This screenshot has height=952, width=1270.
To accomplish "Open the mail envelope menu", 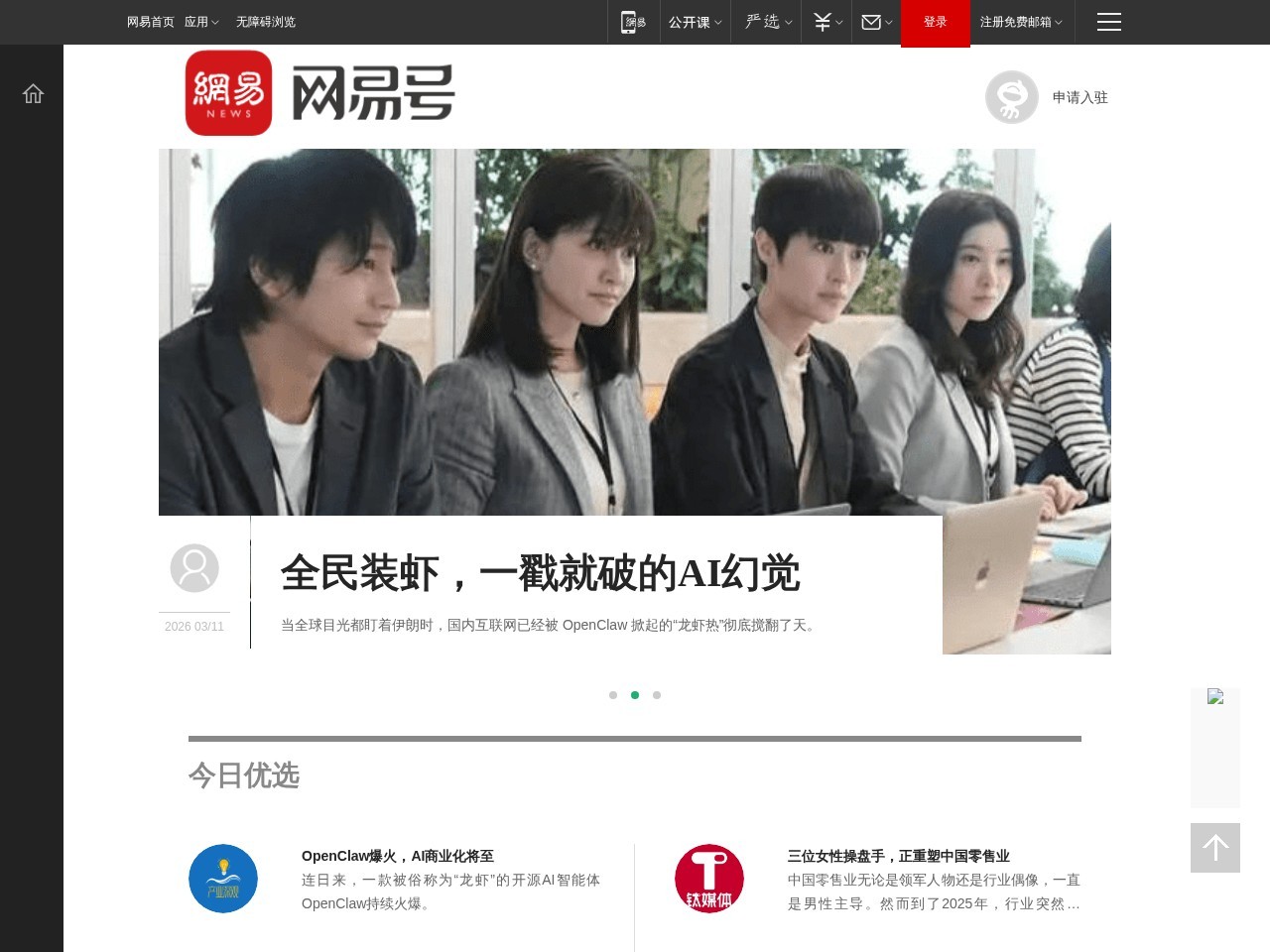I will [876, 22].
